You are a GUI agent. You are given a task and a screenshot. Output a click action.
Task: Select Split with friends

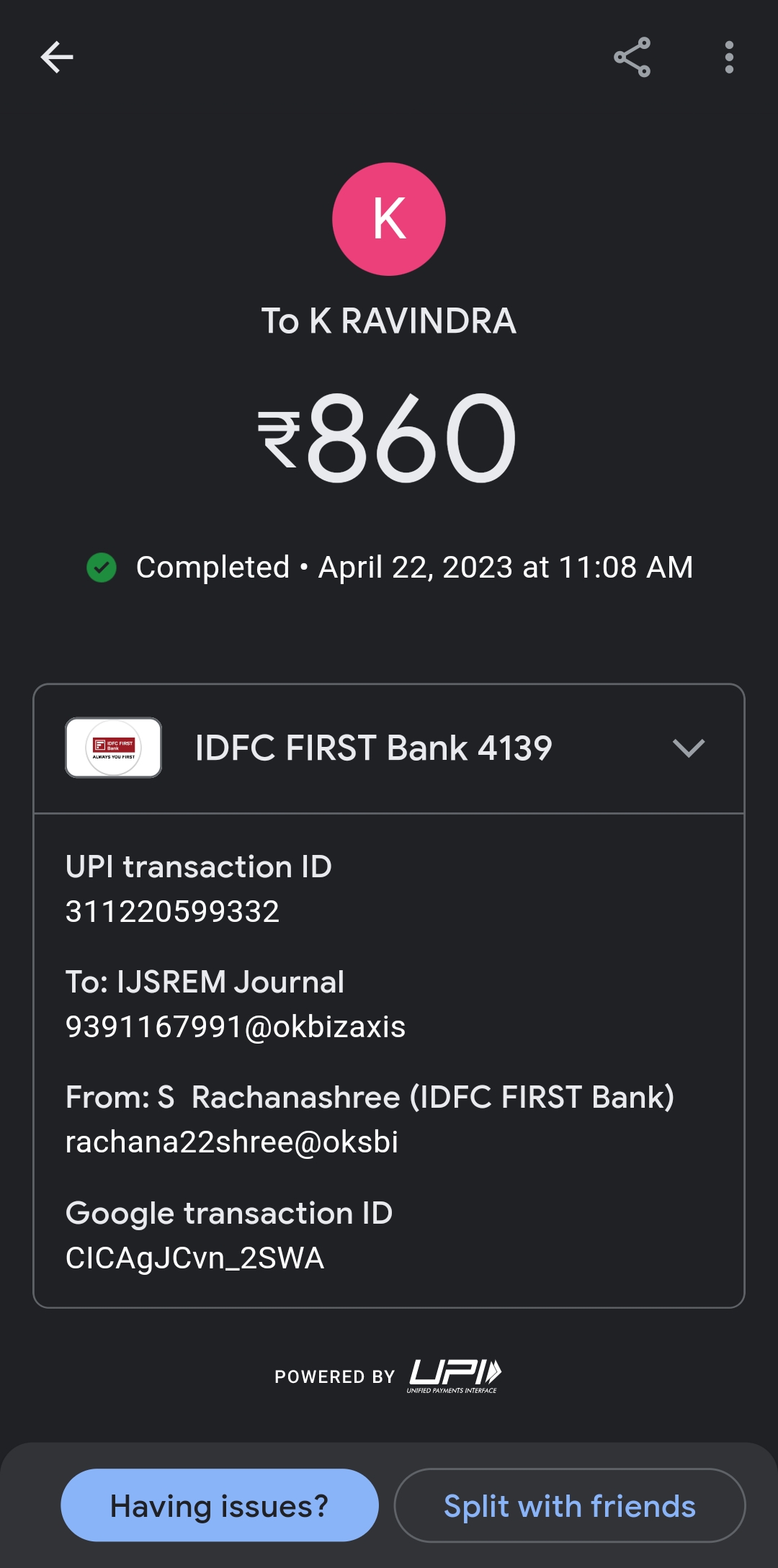pos(569,1505)
